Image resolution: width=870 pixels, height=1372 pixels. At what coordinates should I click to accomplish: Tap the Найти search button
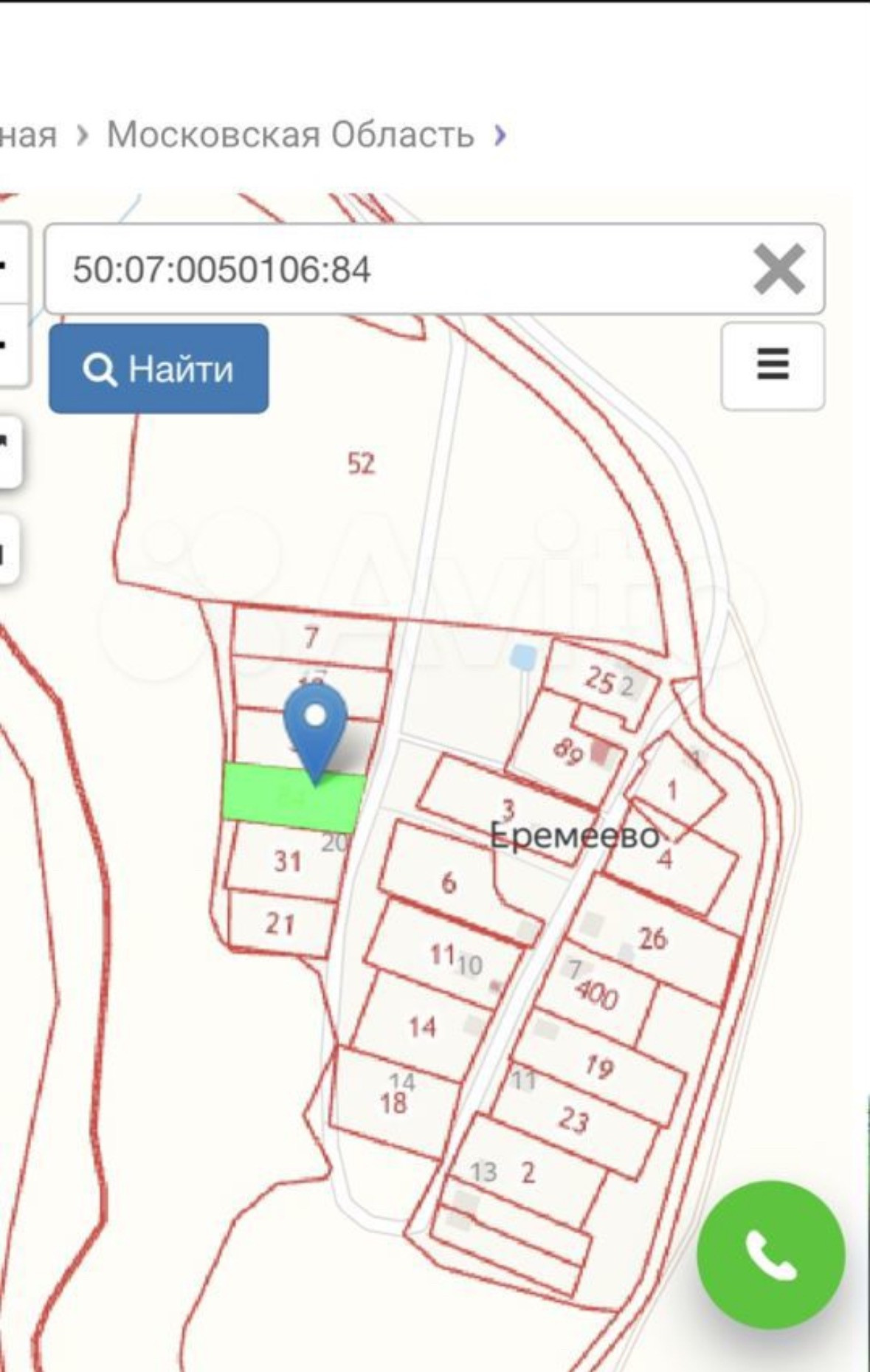click(x=159, y=368)
